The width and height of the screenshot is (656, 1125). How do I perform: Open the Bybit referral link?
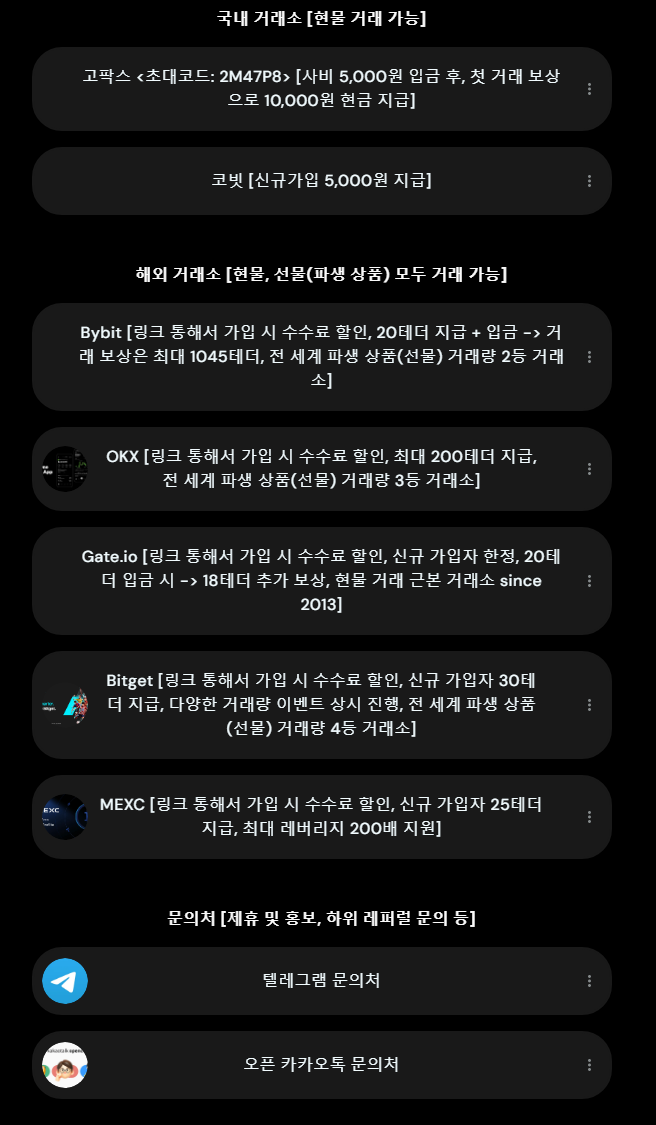click(x=320, y=357)
